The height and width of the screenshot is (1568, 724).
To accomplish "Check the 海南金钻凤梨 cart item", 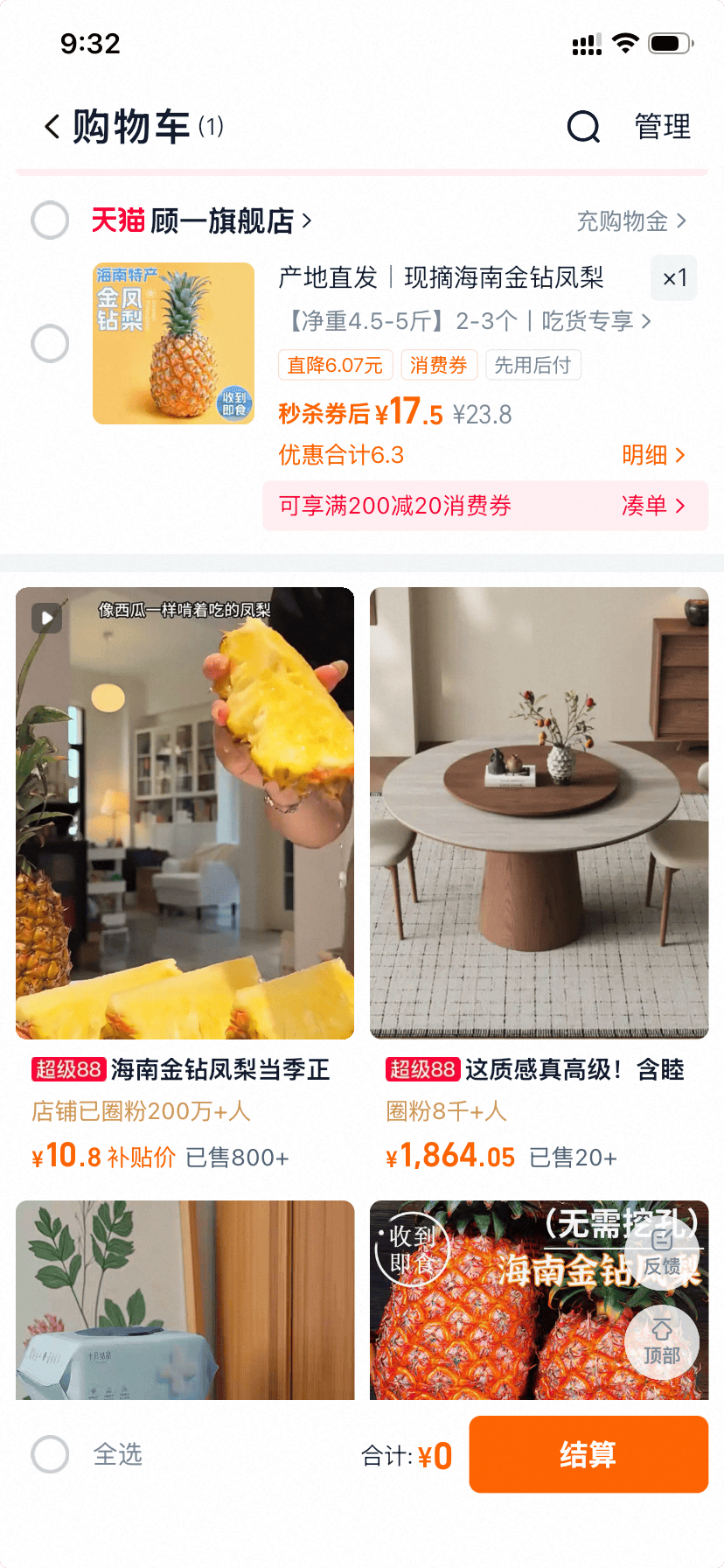I will click(x=50, y=344).
